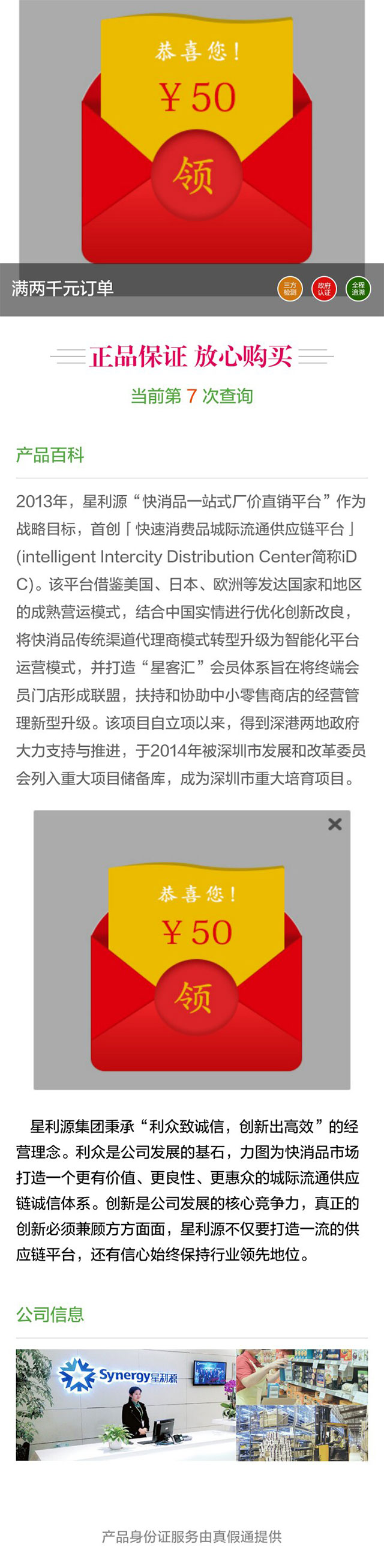Open the 全程追溯 badge
Image resolution: width=384 pixels, height=1568 pixels.
[358, 289]
